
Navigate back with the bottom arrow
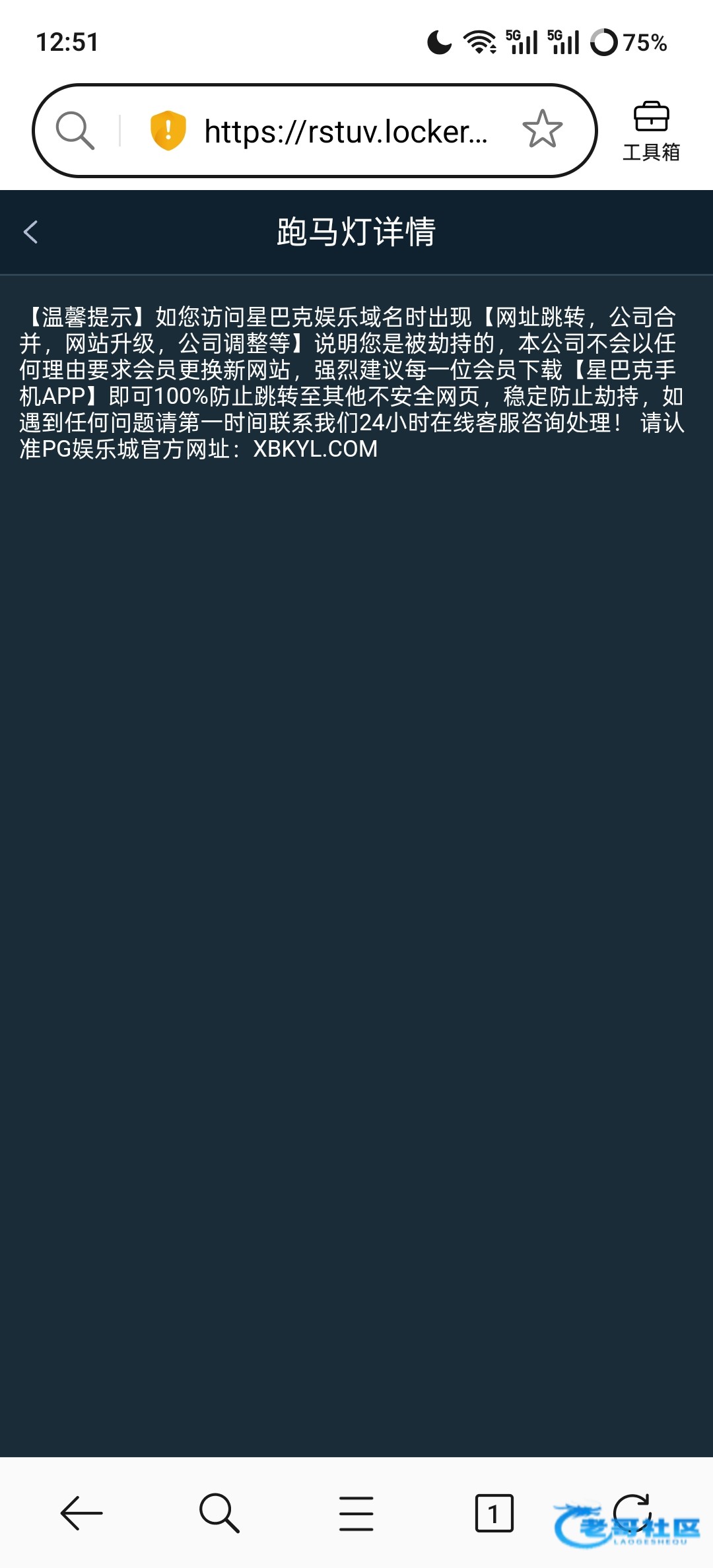(81, 1513)
